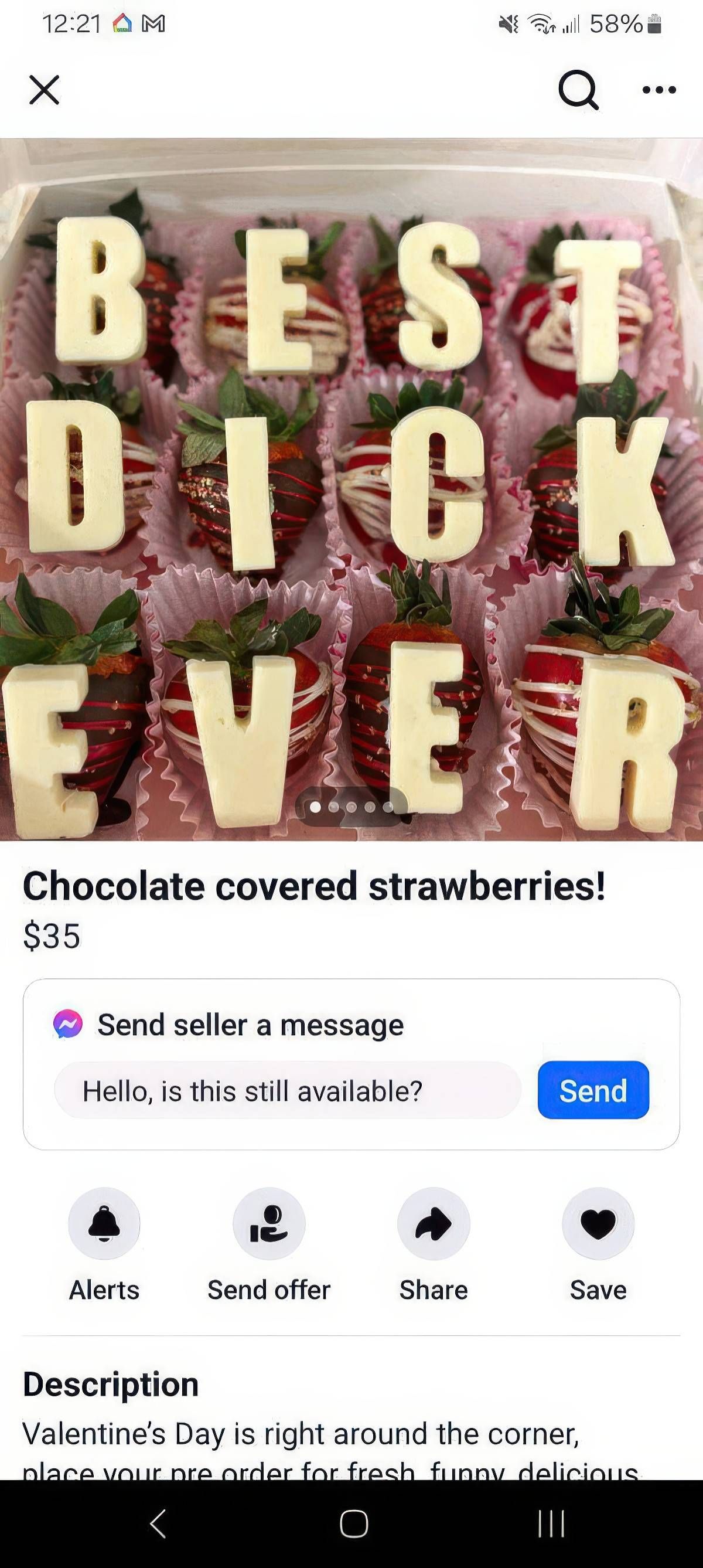Viewport: 703px width, 1568px height.
Task: Open recent apps from the navigation bar
Action: pos(552,1524)
